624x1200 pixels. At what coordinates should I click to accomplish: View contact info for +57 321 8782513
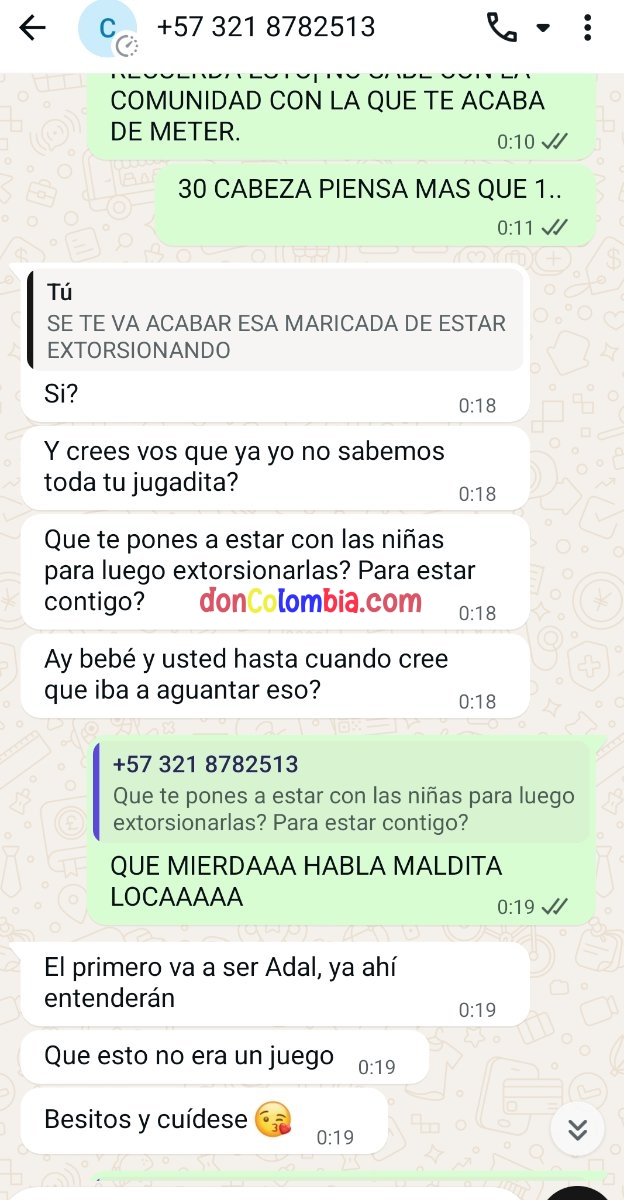click(x=266, y=27)
